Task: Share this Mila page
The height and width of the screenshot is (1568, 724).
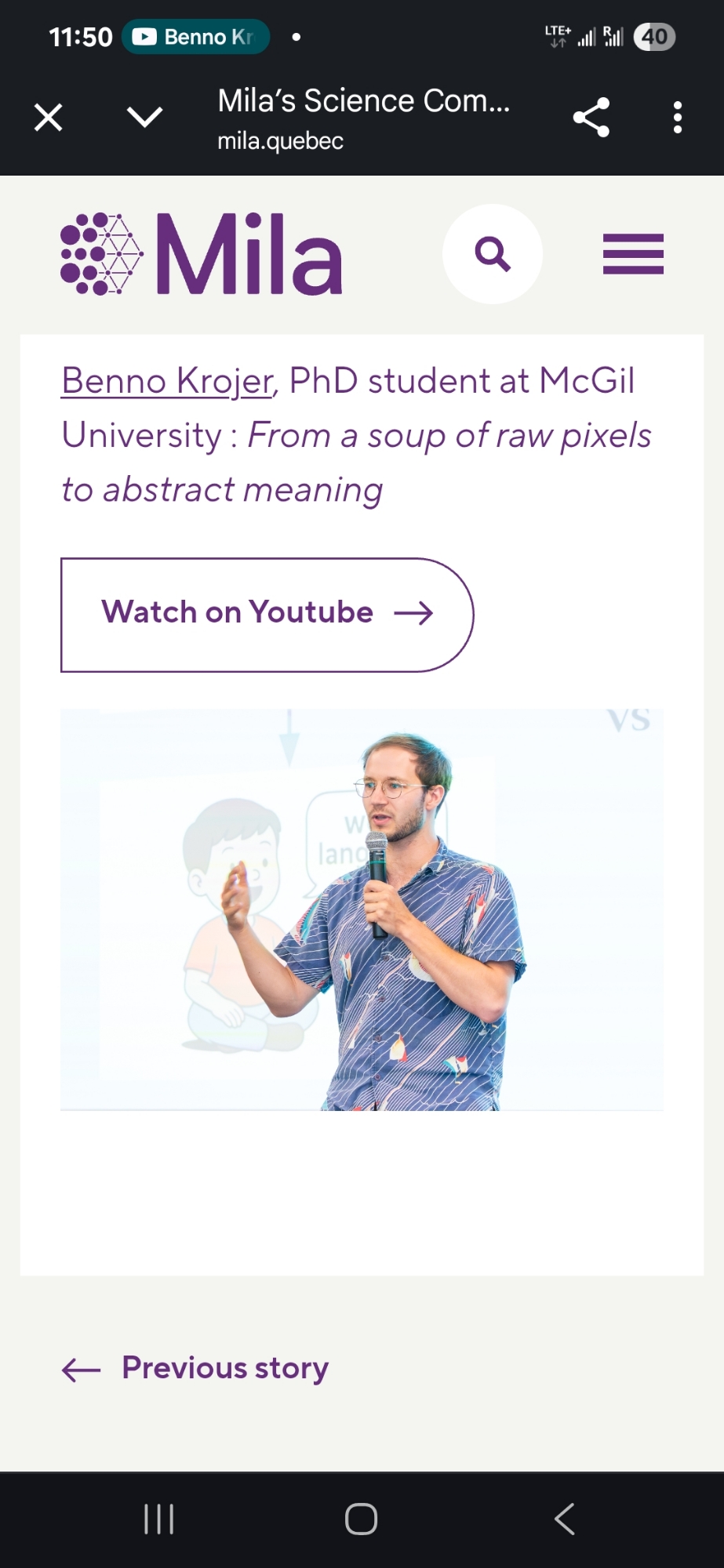Action: (591, 118)
